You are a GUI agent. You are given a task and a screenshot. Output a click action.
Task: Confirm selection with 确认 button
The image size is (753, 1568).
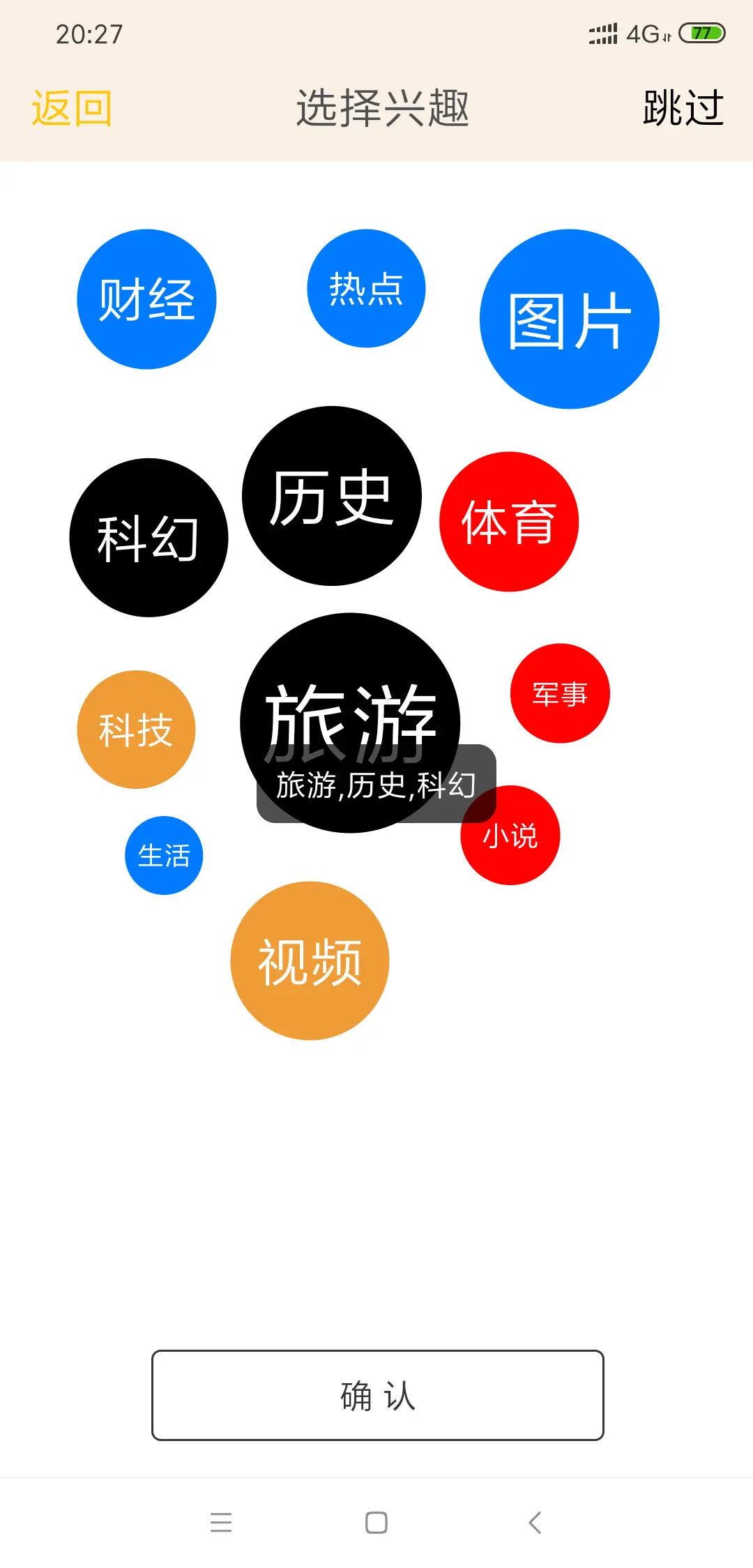(378, 1395)
